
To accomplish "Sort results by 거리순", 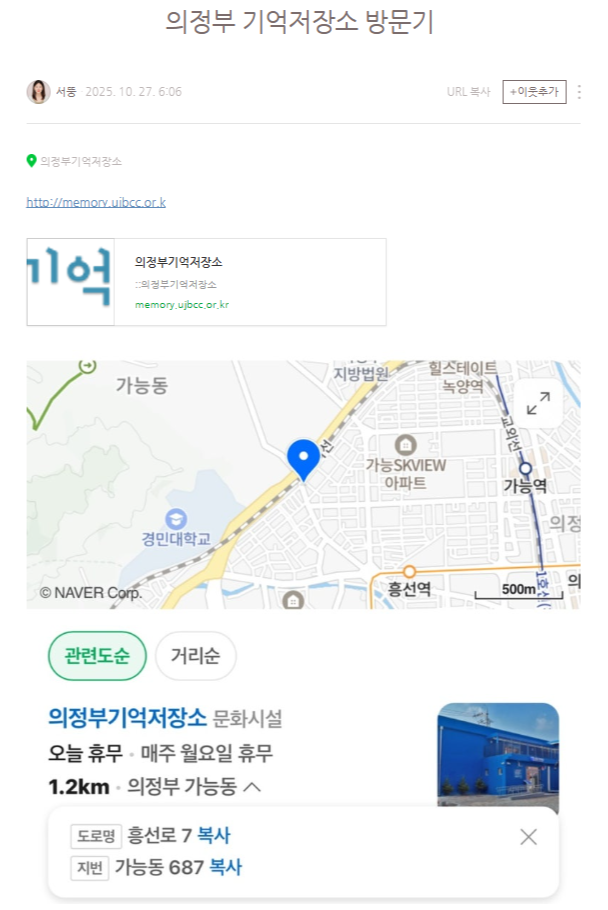I will [196, 657].
